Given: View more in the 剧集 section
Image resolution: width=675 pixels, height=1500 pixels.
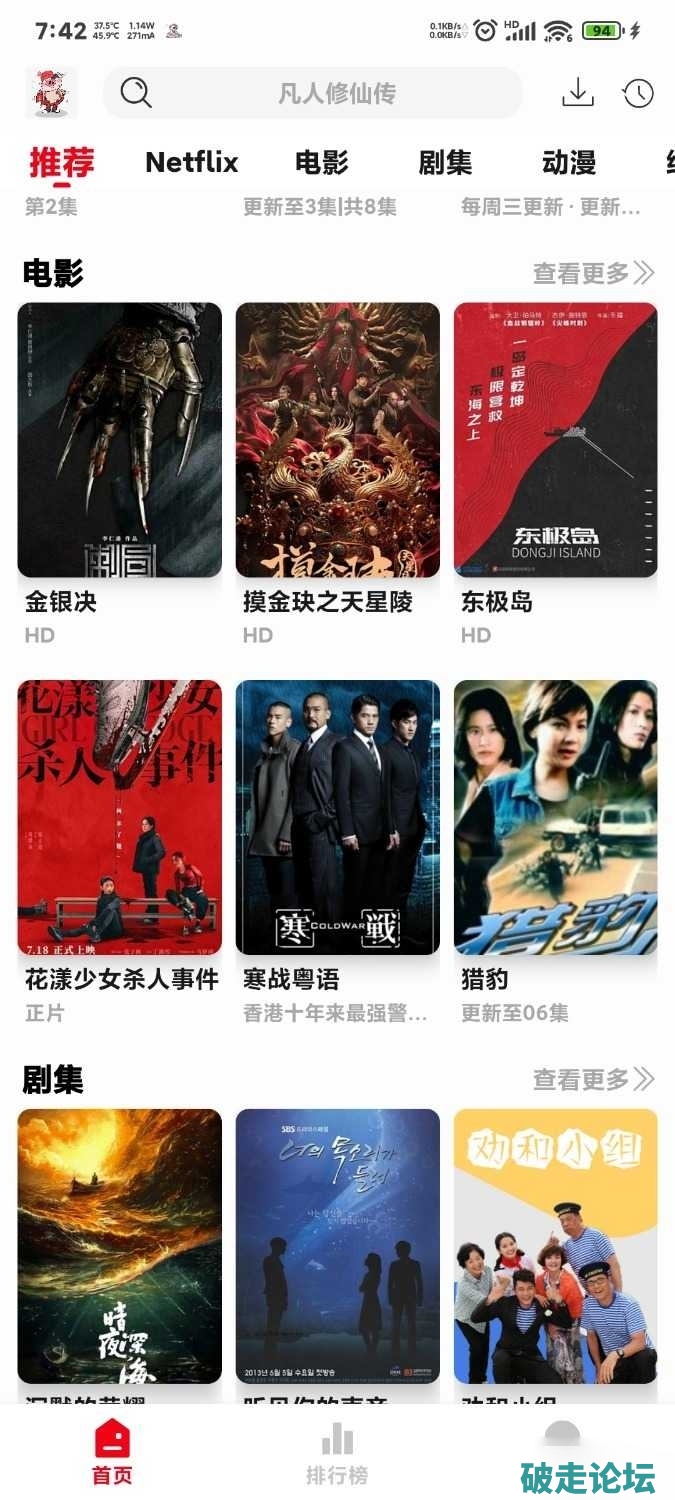Looking at the screenshot, I should pyautogui.click(x=593, y=1080).
